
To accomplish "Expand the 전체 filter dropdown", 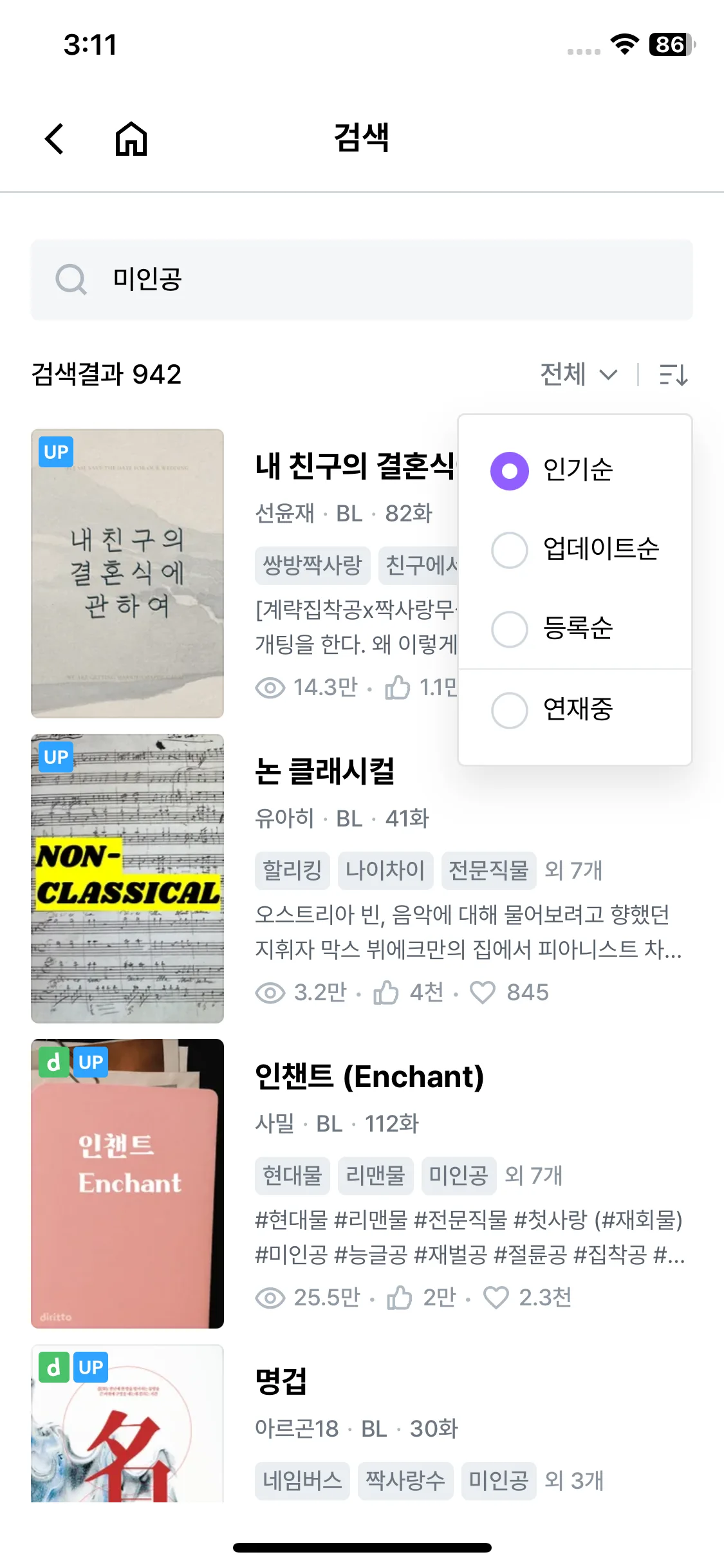I will click(x=579, y=374).
